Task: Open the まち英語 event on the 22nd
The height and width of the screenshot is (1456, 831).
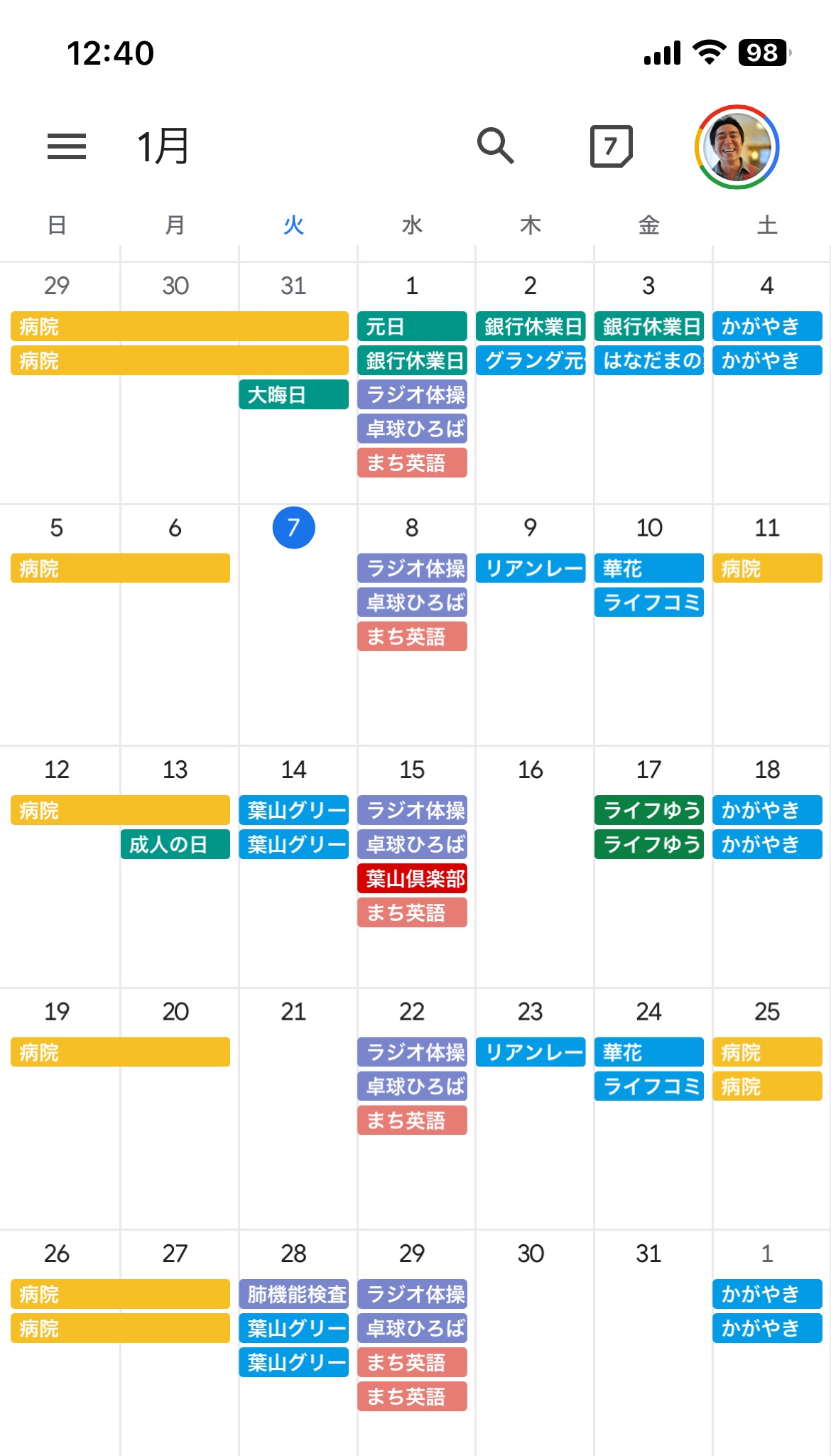Action: [412, 1121]
